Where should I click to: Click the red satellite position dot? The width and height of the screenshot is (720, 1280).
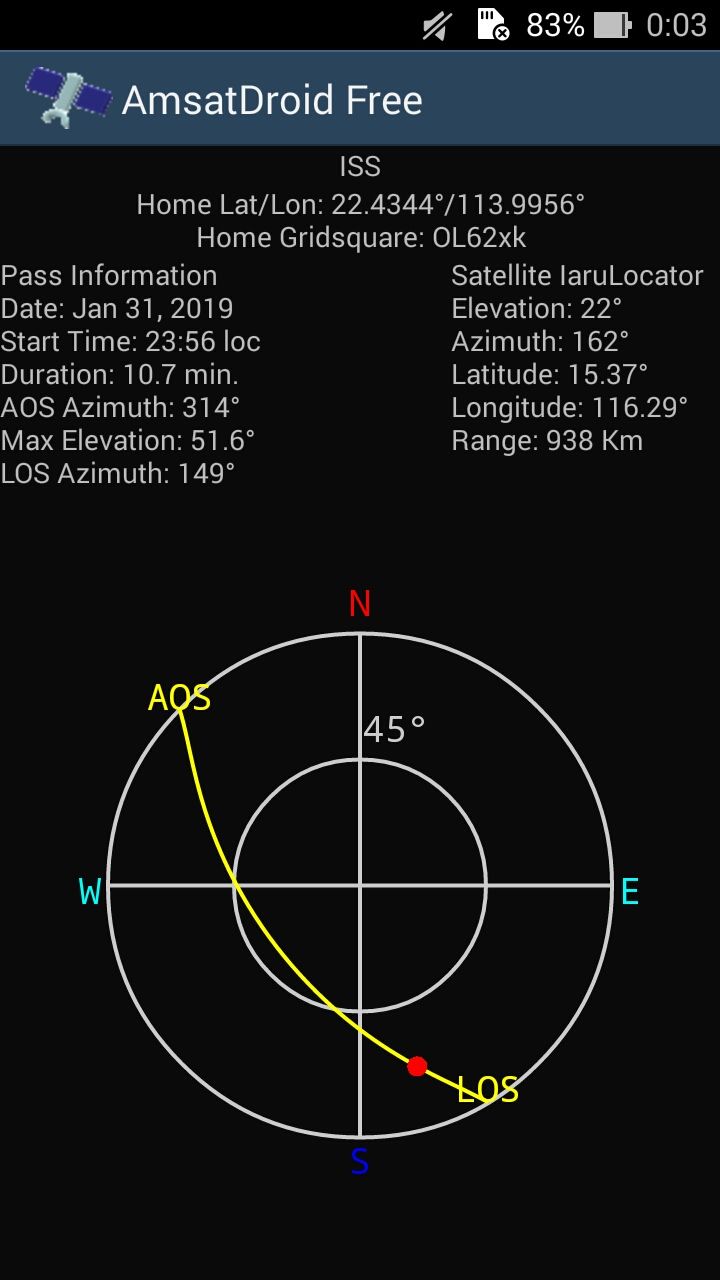click(x=416, y=1067)
